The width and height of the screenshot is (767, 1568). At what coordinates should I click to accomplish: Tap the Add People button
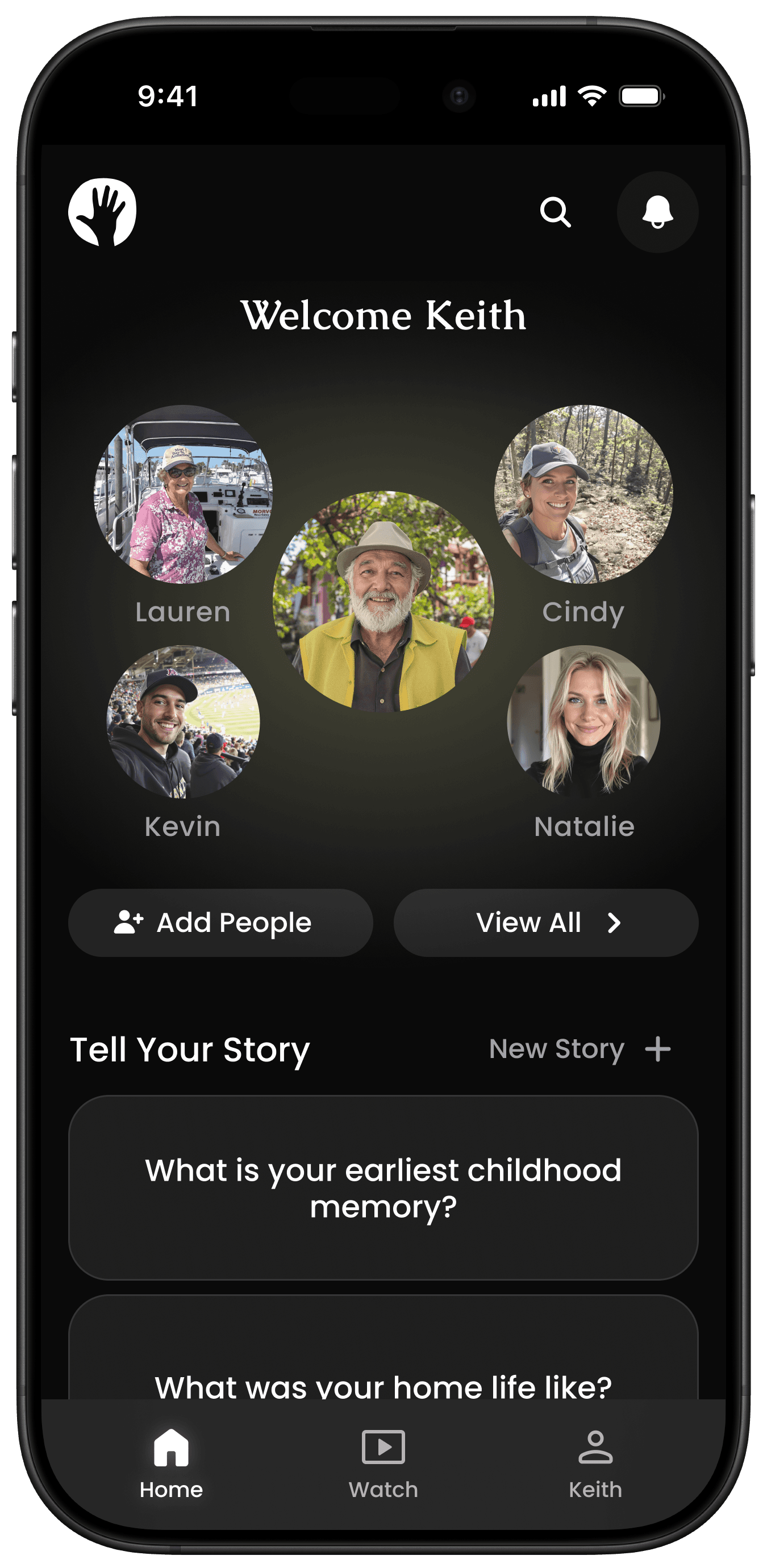221,923
